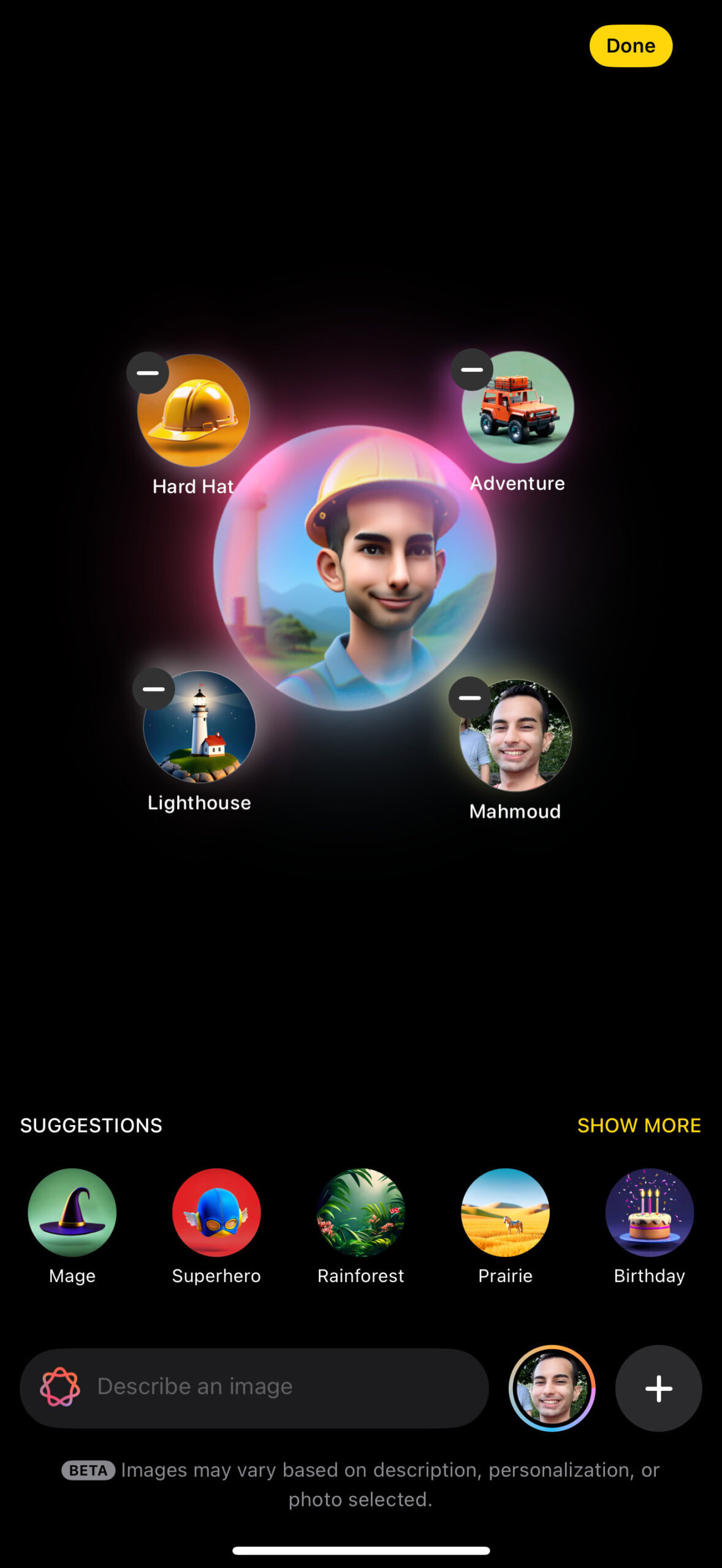Add the Birthday suggestion
The width and height of the screenshot is (722, 1568).
649,1213
